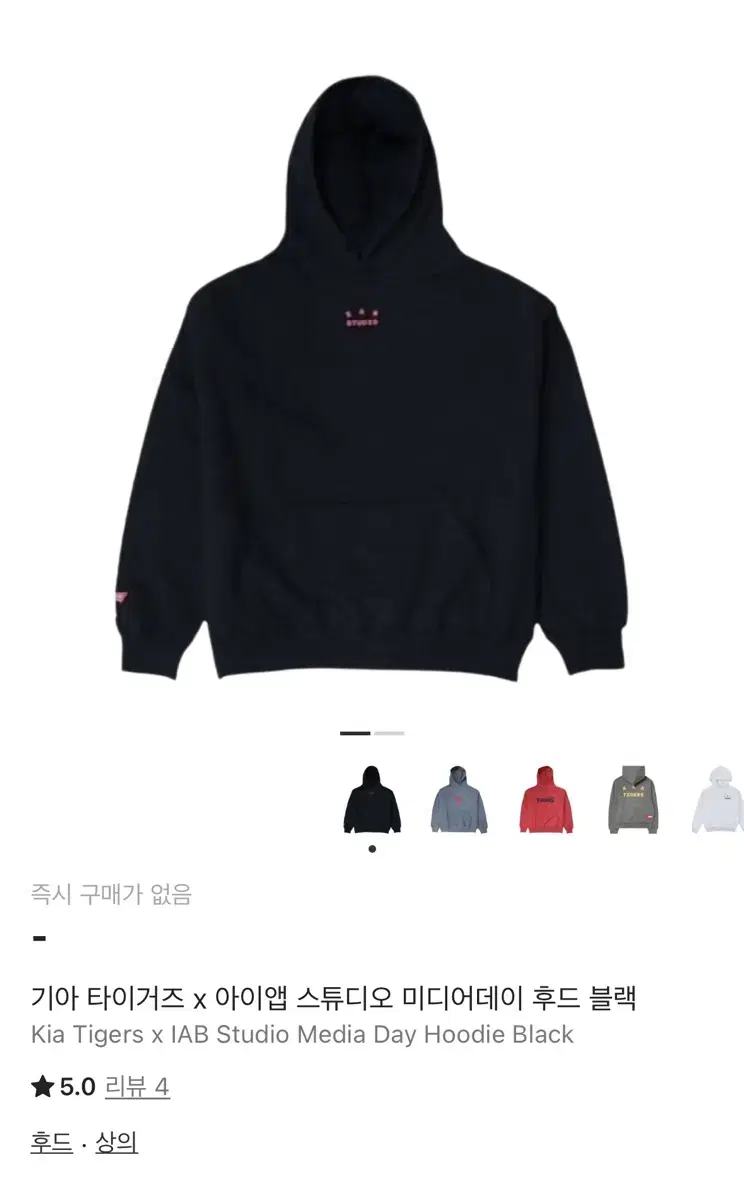Select the first black image indicator bar
This screenshot has width=744, height=1200.
point(355,733)
